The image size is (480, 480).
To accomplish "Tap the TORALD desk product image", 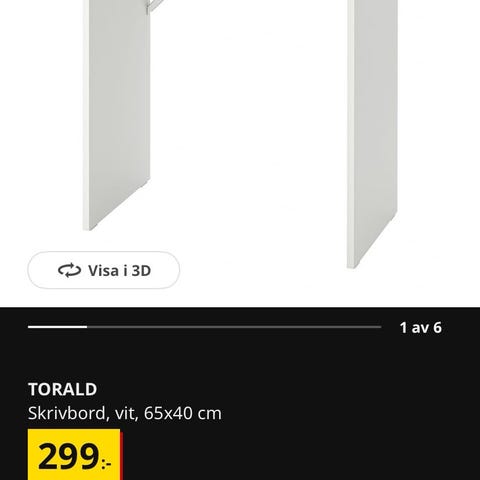I will point(240,134).
